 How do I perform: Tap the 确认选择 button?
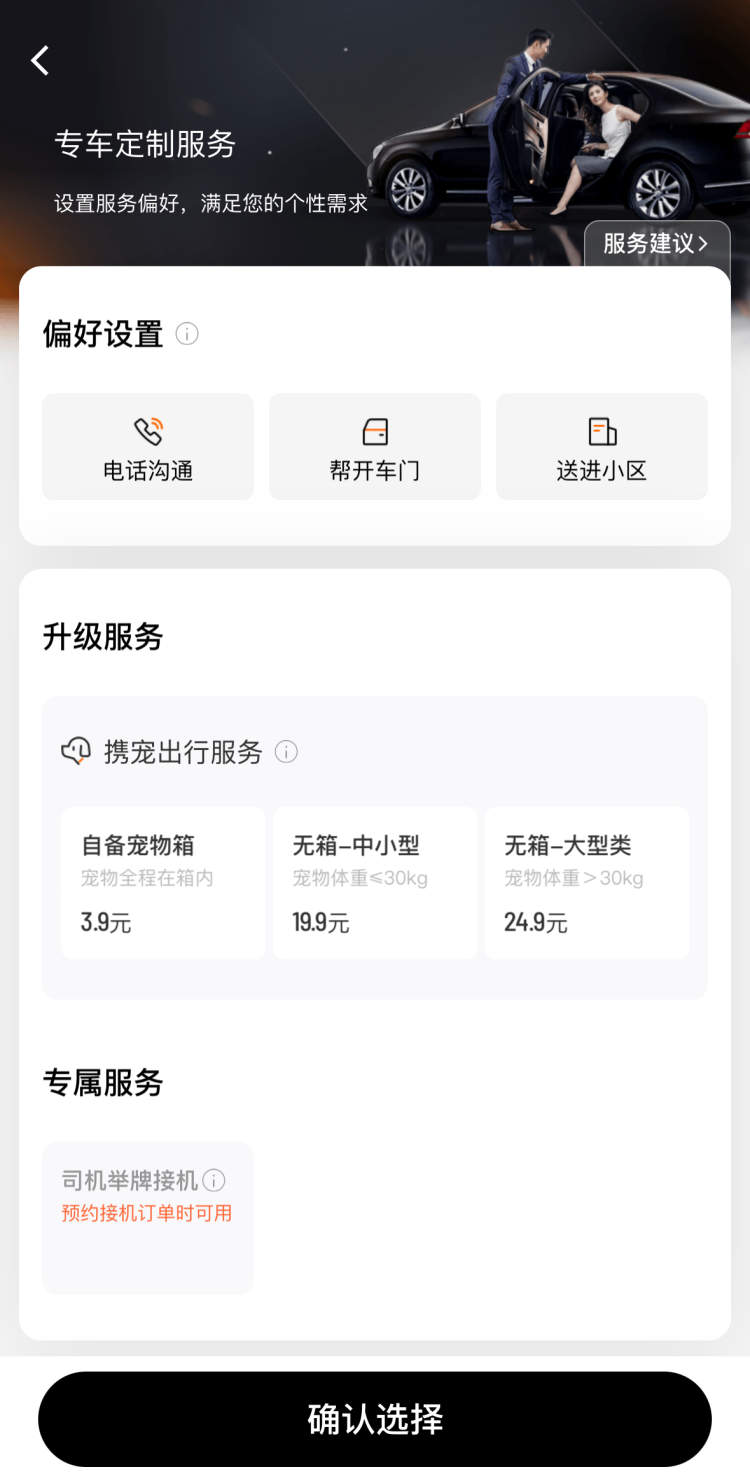point(375,1419)
